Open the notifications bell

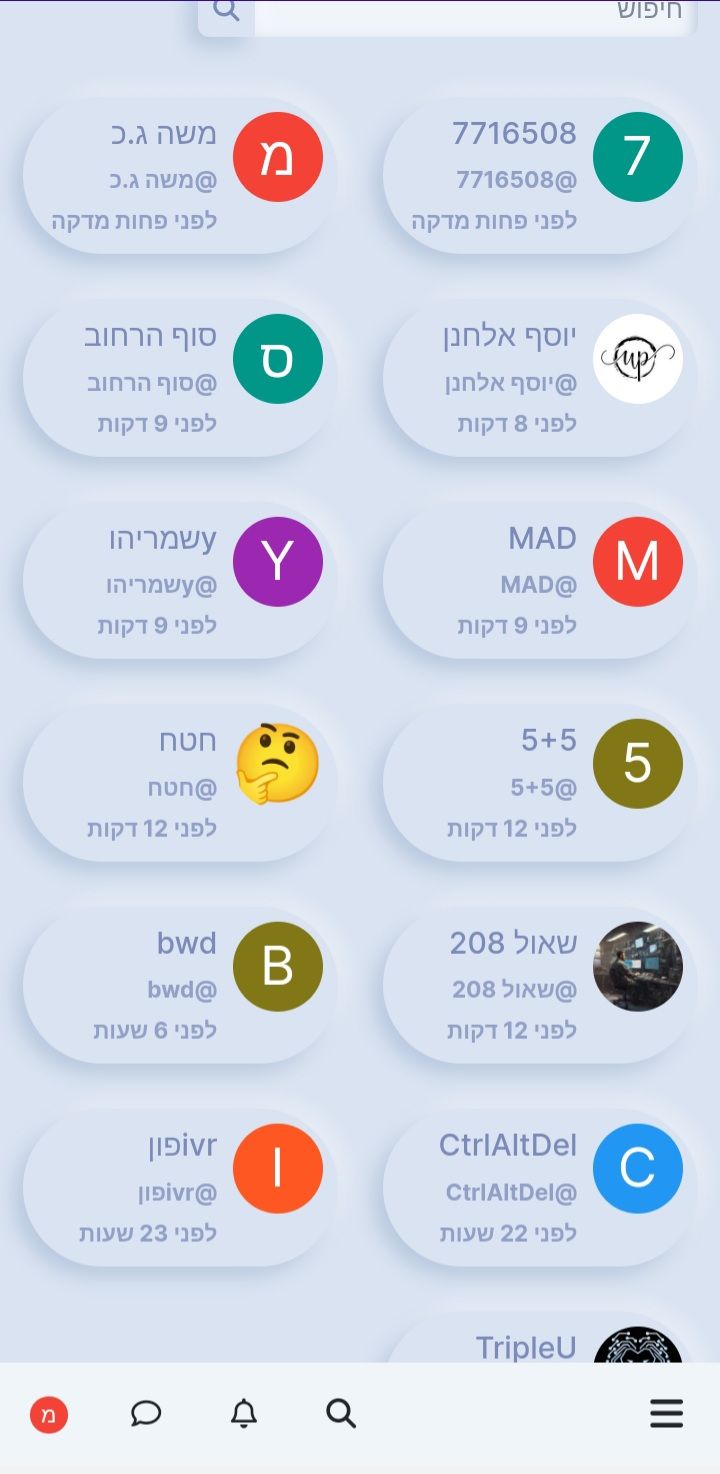point(244,1414)
